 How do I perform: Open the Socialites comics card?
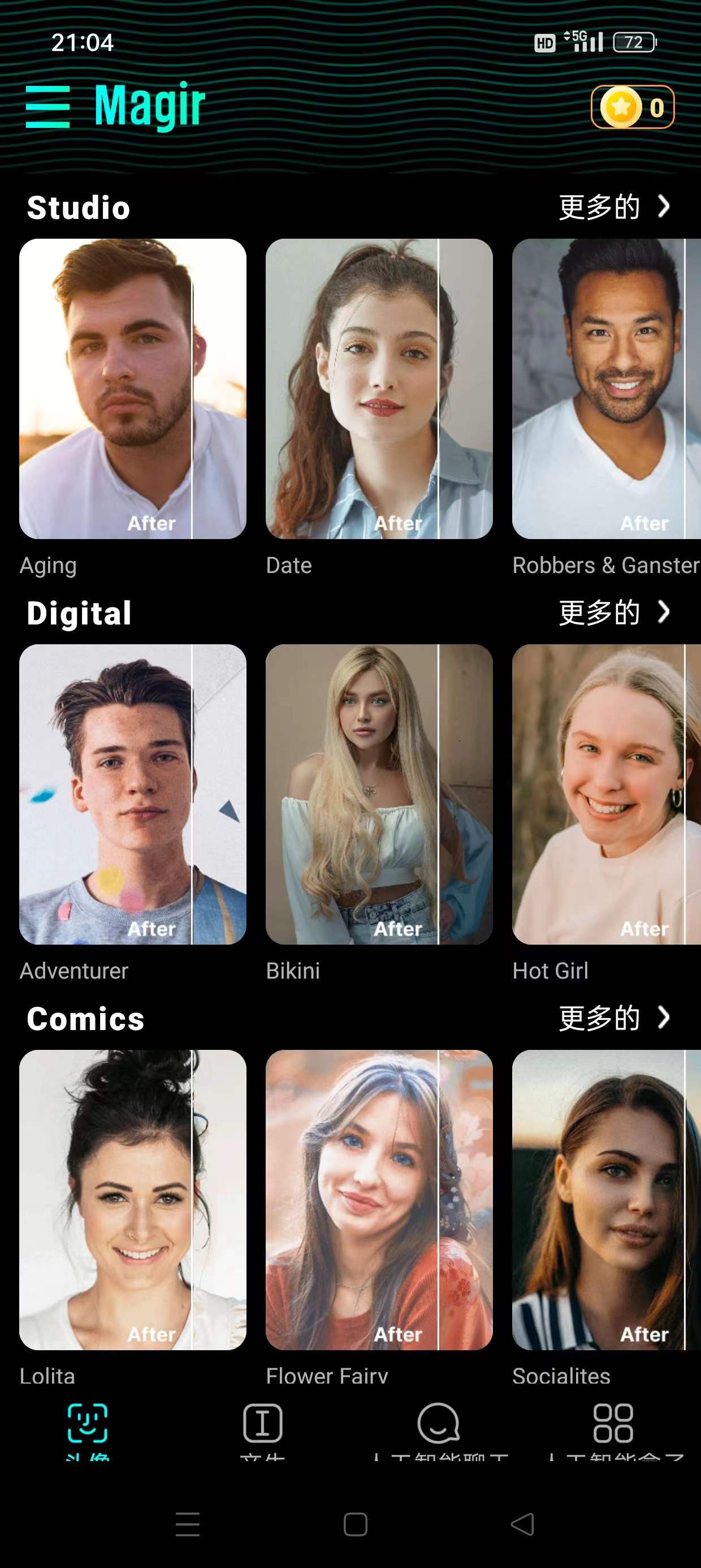(x=606, y=1199)
